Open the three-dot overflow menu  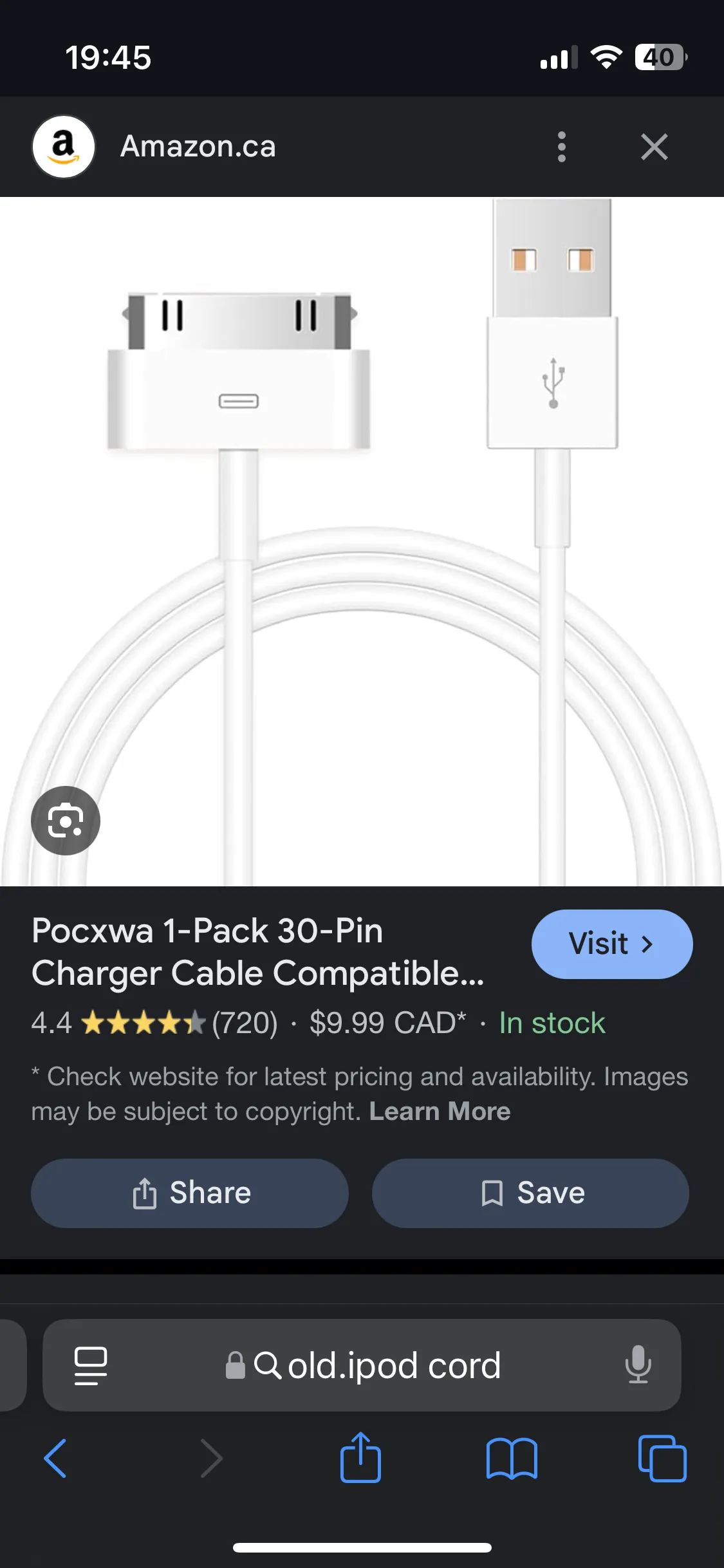coord(561,147)
